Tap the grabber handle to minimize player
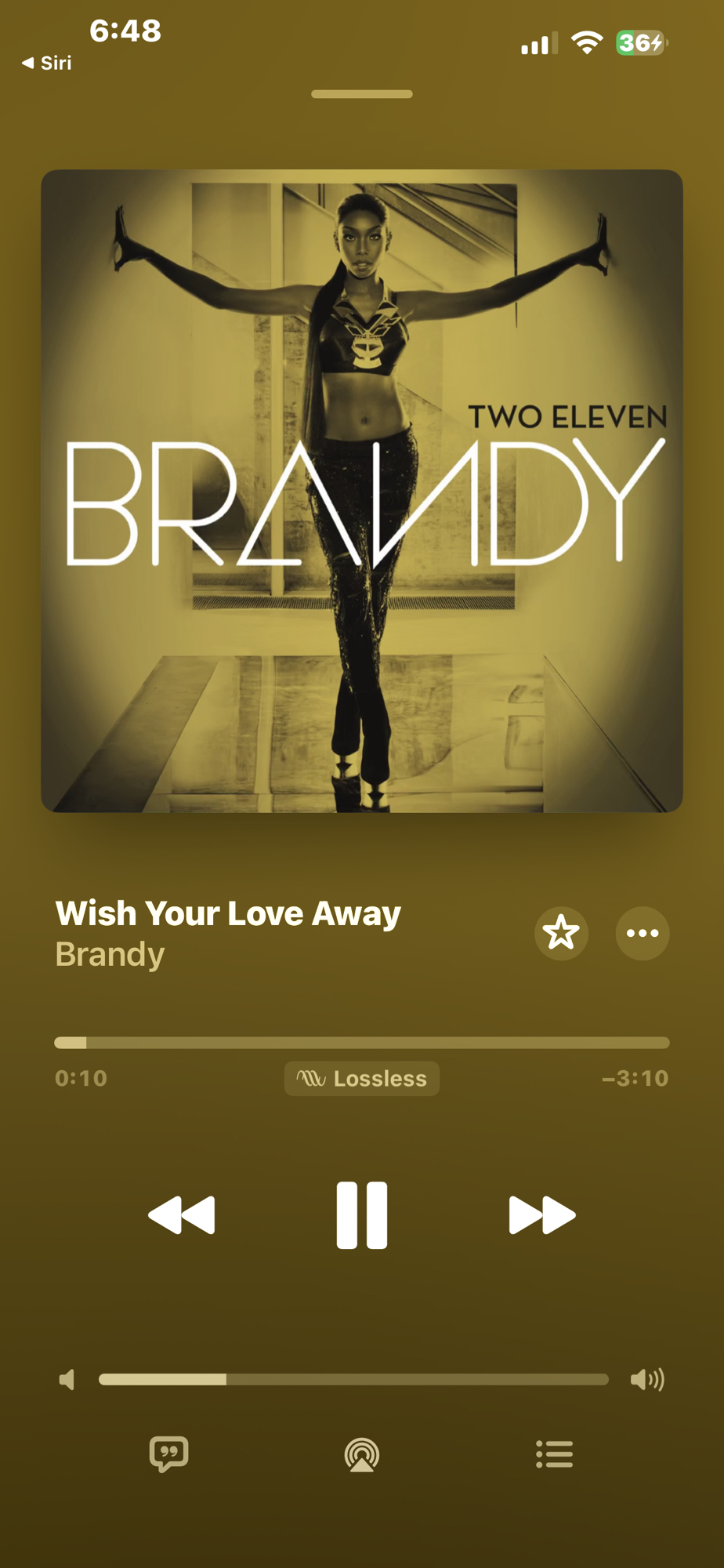The height and width of the screenshot is (1568, 724). 361,94
